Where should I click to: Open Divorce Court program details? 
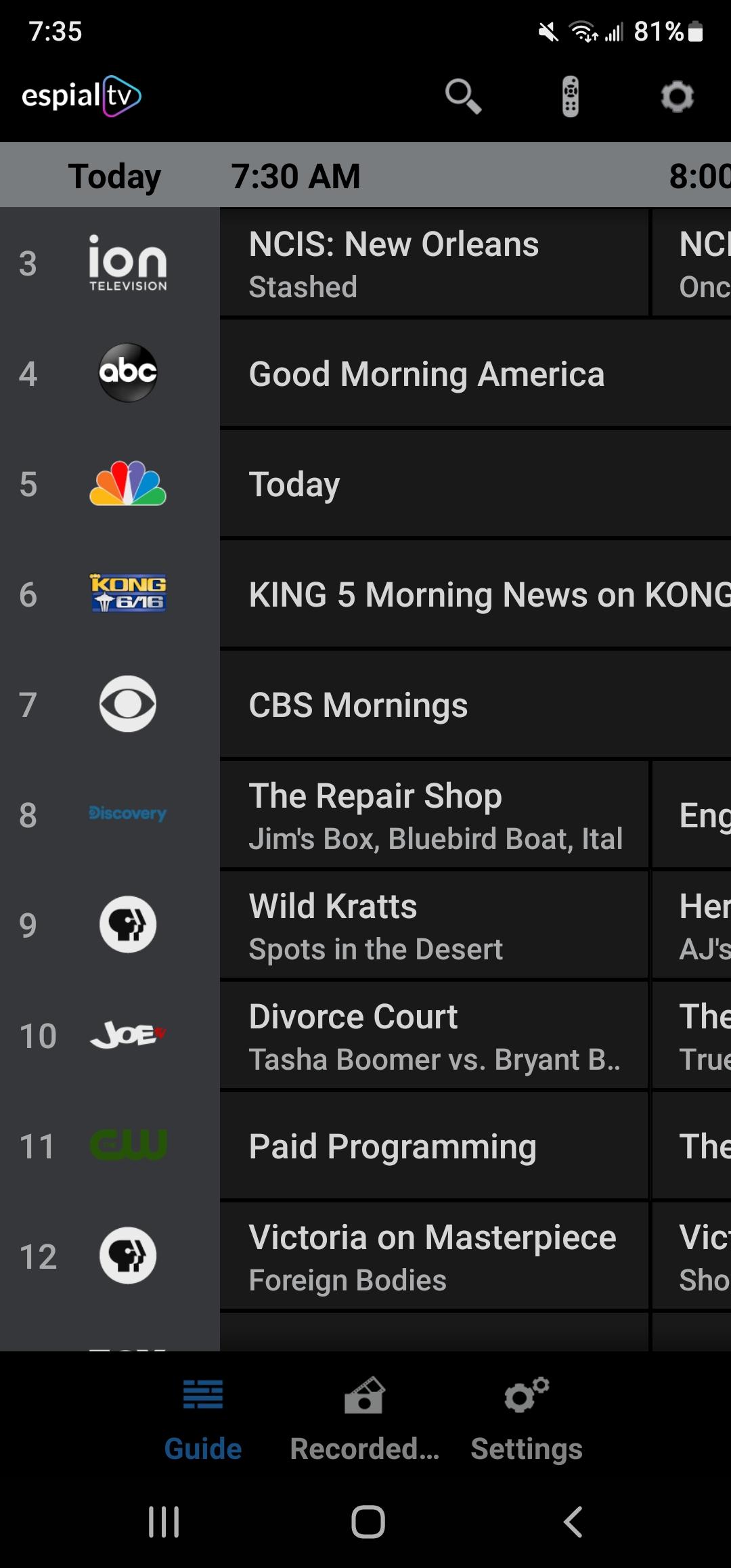pos(434,1036)
